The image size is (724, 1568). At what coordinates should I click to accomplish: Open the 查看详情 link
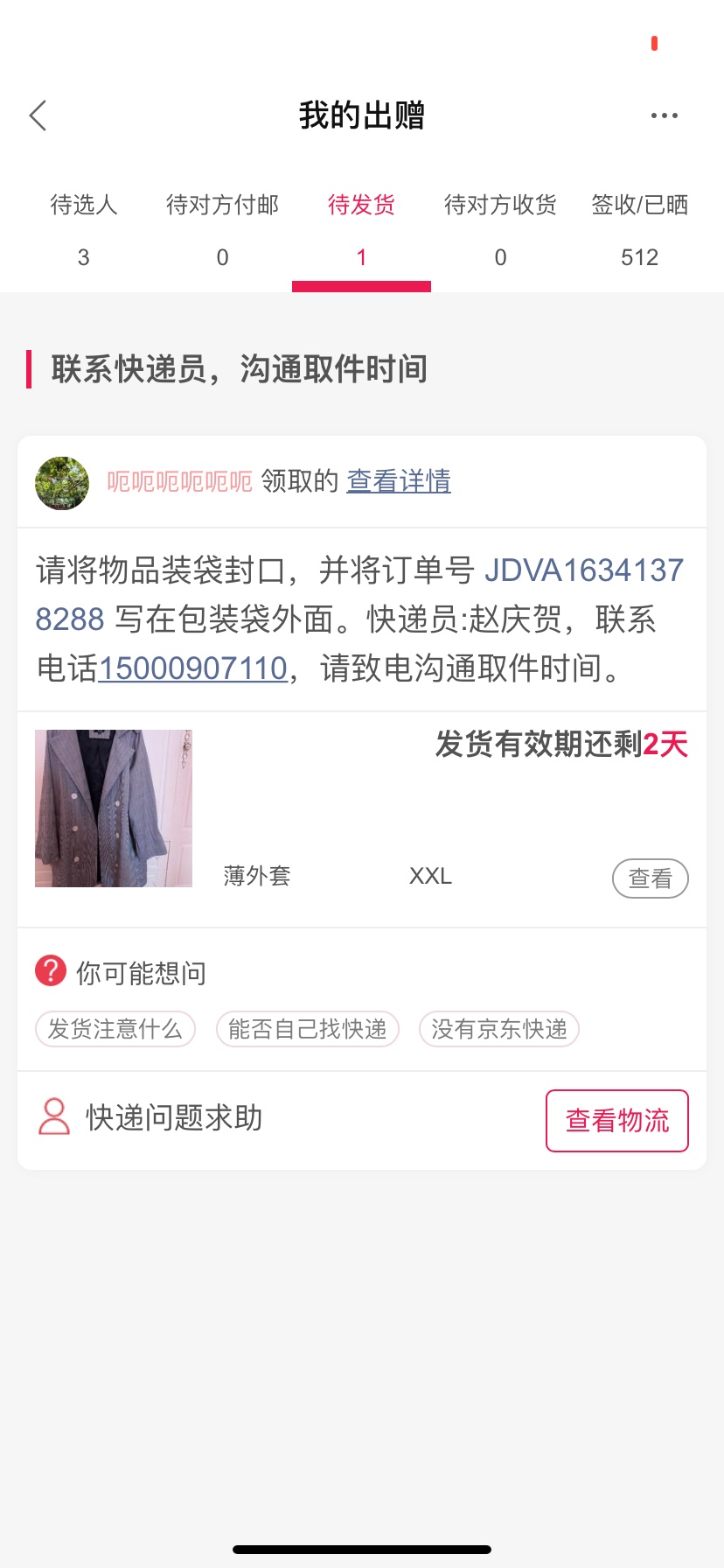399,481
